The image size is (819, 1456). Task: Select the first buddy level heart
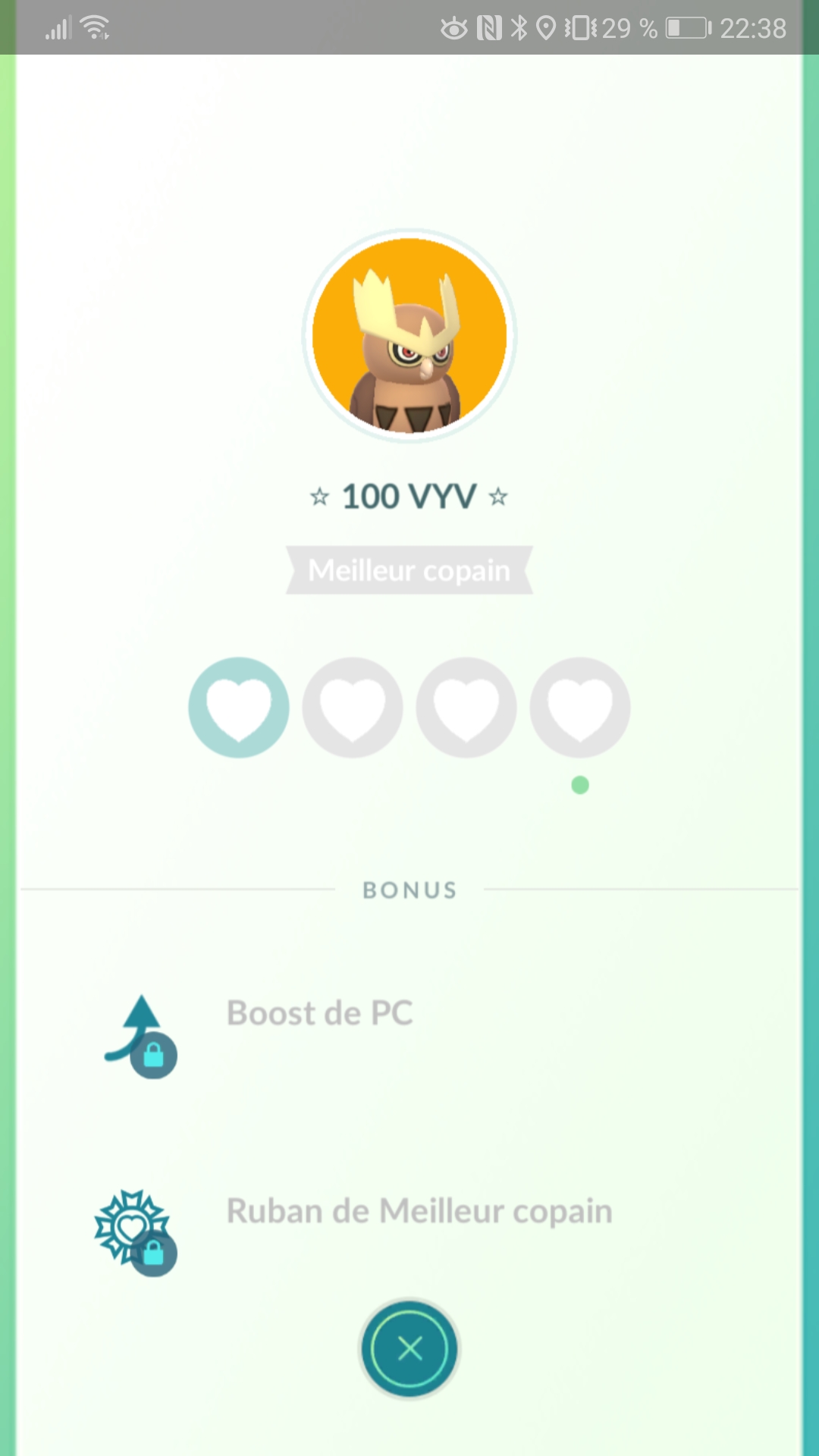coord(239,707)
